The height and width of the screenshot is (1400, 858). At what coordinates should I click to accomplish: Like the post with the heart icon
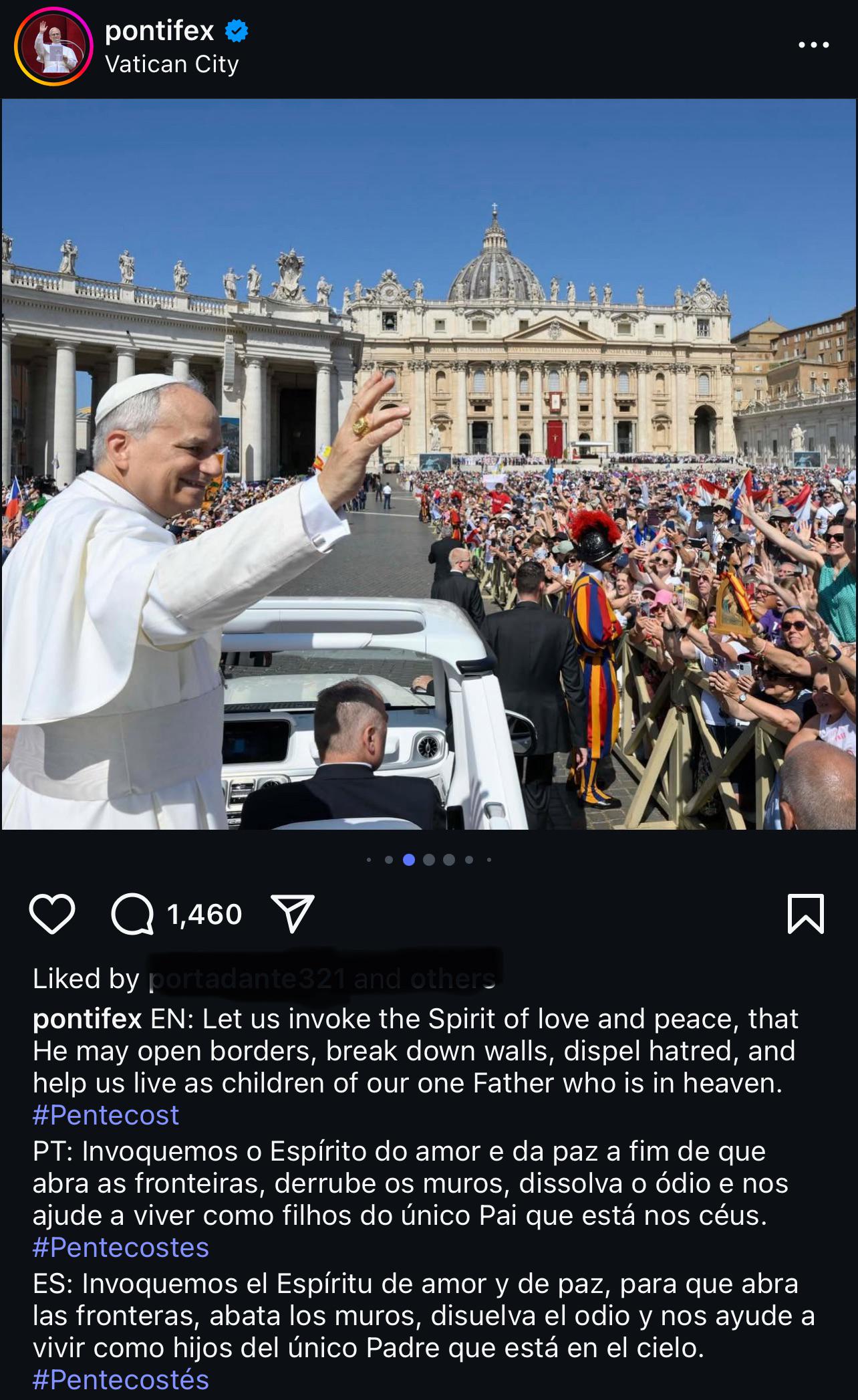(52, 914)
